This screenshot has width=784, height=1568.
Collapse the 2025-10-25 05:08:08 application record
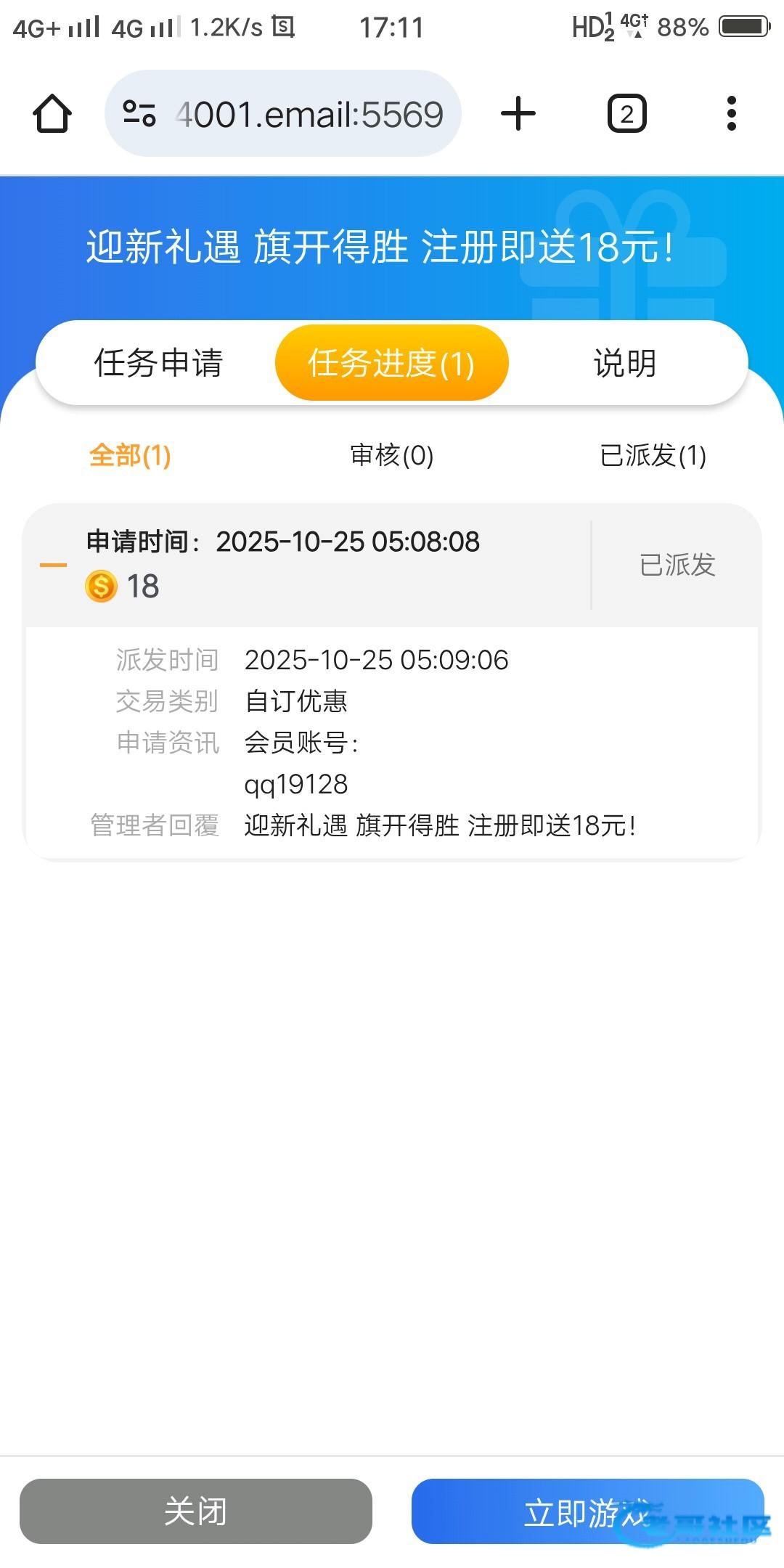tap(53, 565)
